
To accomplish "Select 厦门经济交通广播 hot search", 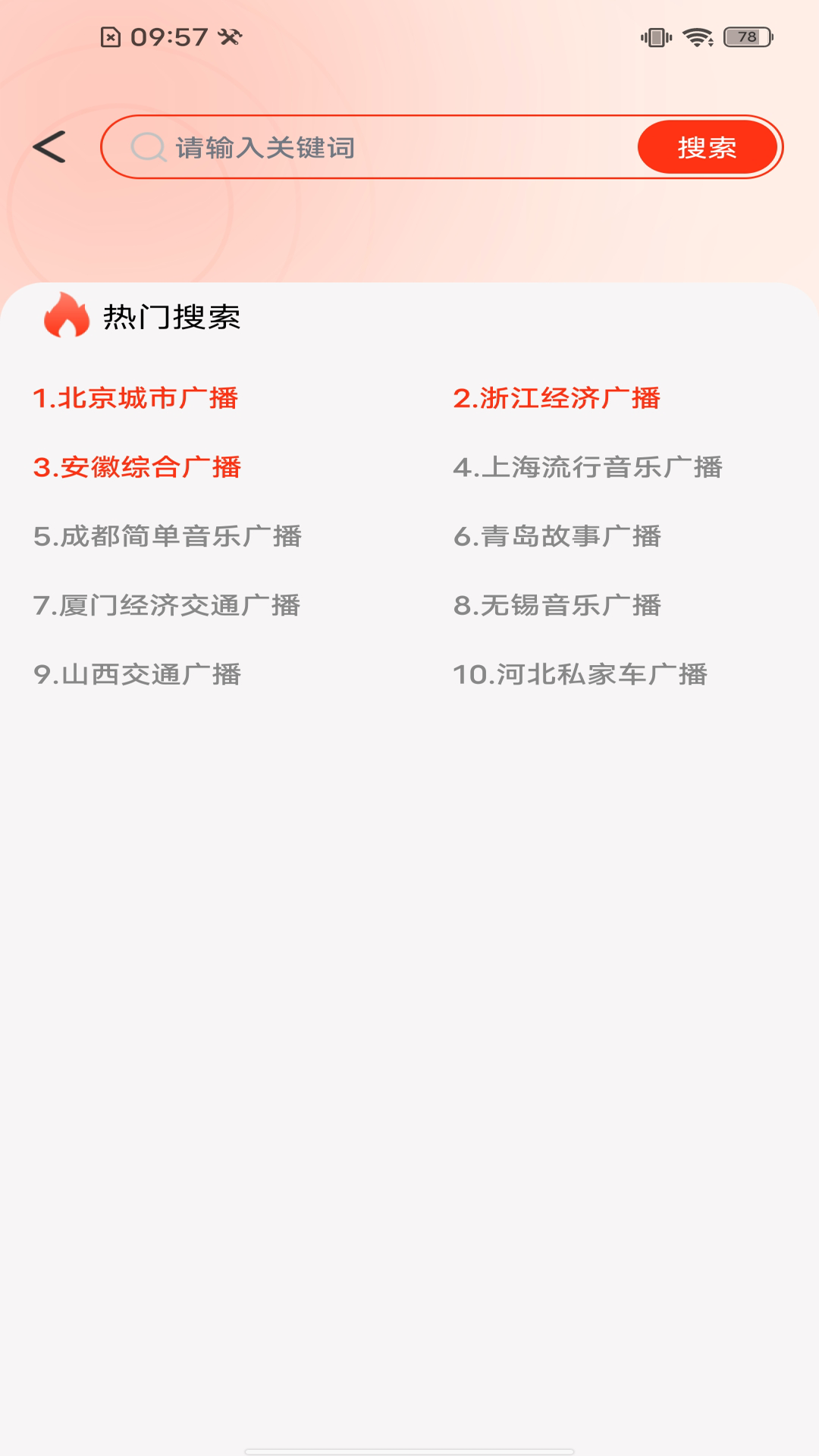I will [x=167, y=605].
